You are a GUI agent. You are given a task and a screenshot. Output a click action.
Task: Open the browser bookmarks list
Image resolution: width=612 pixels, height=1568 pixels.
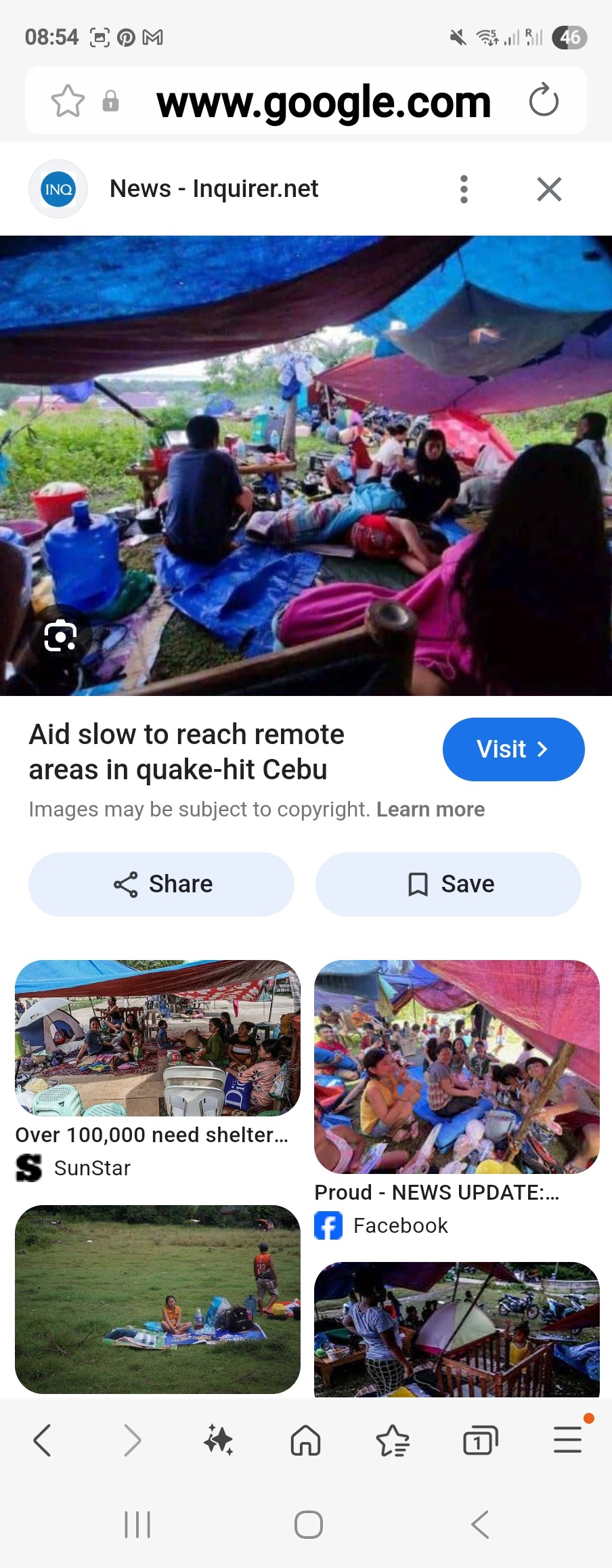click(x=393, y=1440)
